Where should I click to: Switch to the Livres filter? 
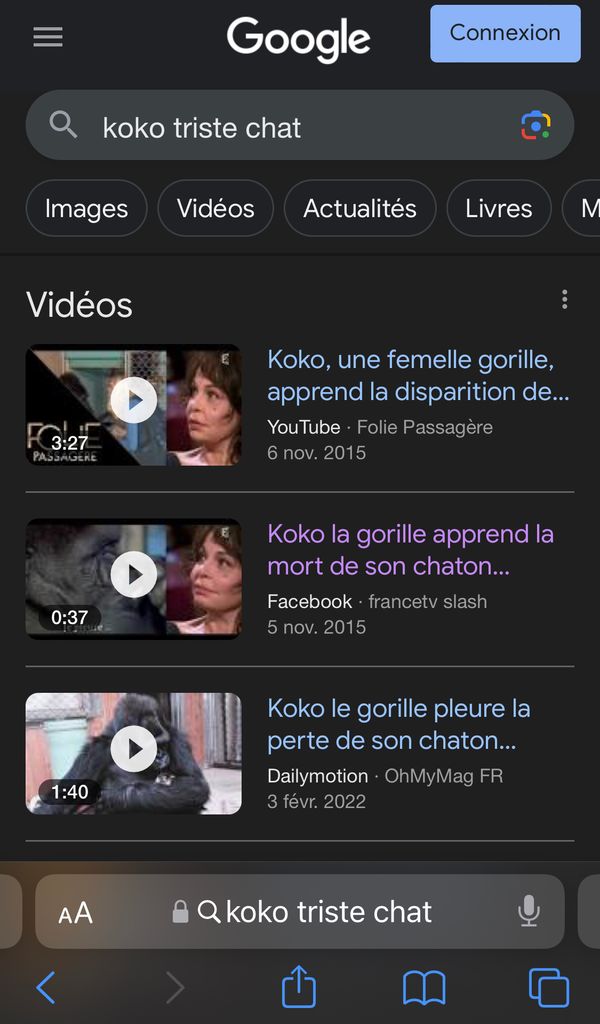(498, 208)
